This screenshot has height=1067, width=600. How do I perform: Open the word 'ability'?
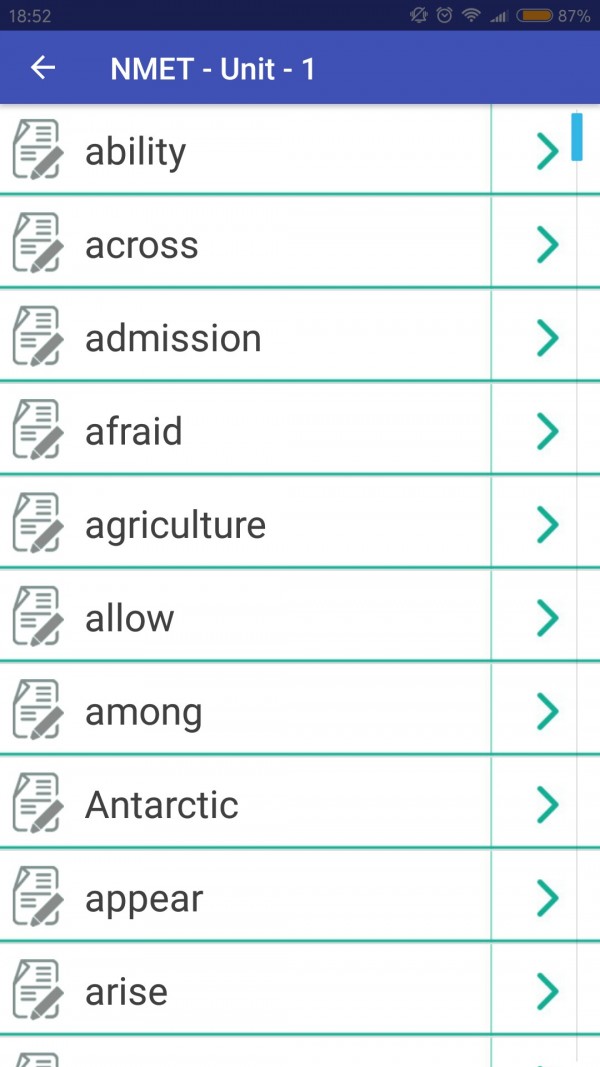click(136, 152)
